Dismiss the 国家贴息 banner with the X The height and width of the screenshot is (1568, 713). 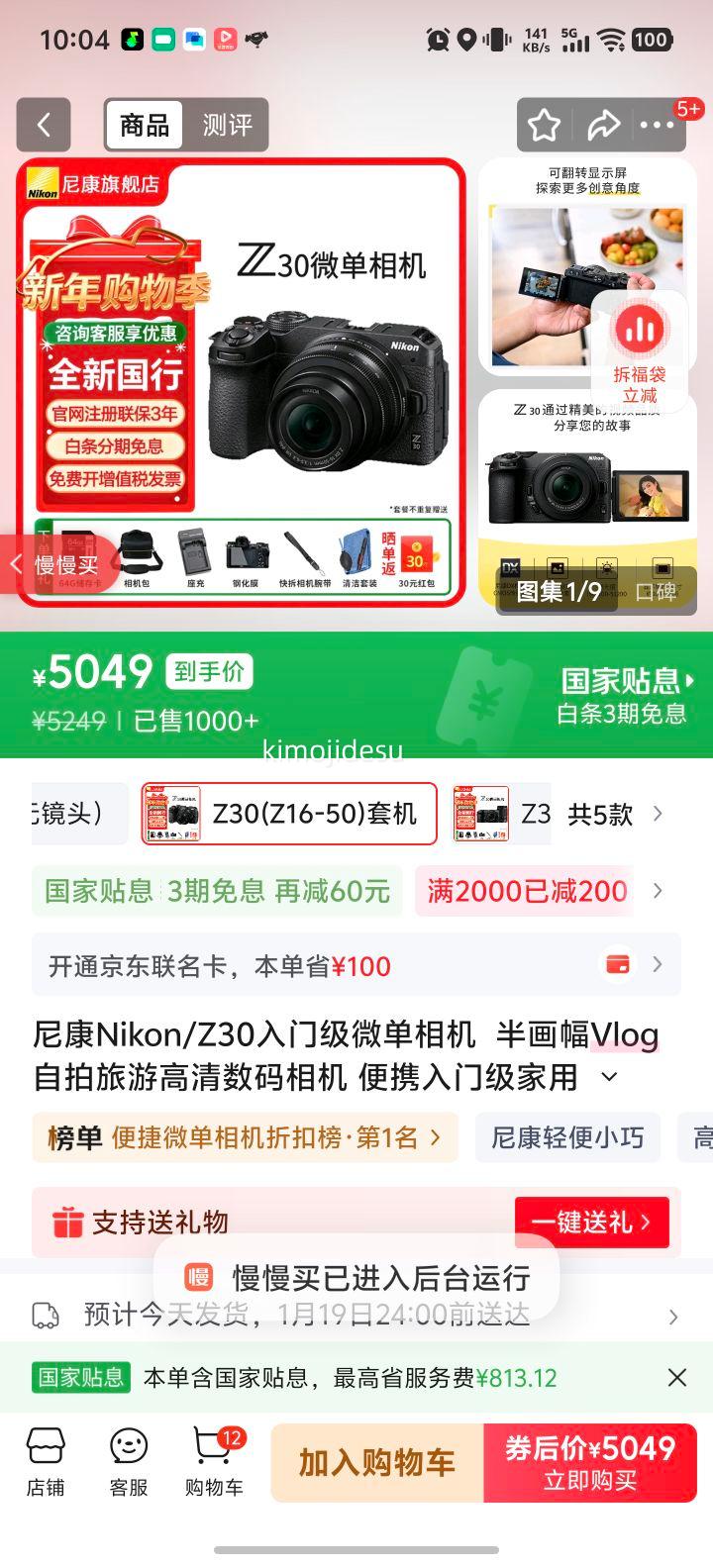click(677, 1377)
